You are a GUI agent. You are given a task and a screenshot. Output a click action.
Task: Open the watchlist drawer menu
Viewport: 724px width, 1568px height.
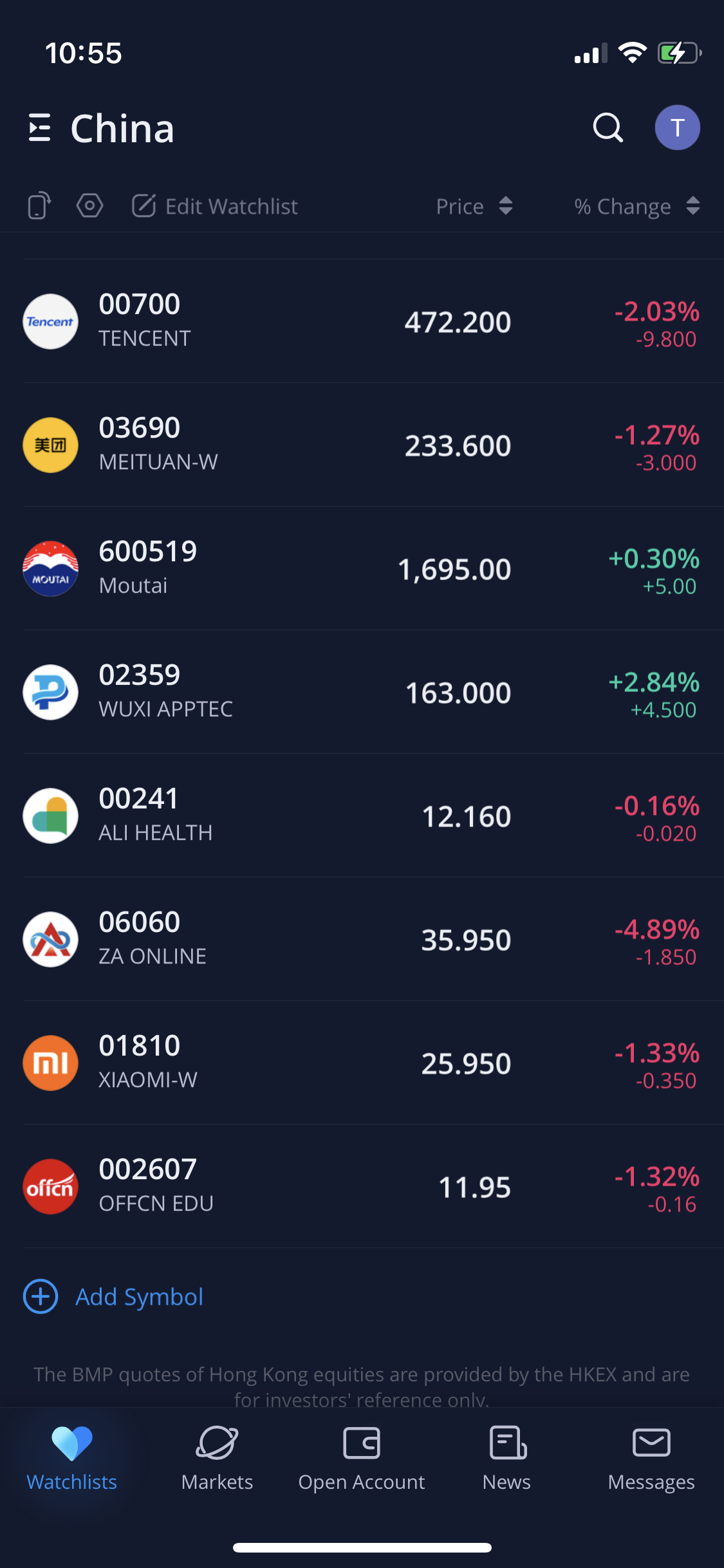40,127
